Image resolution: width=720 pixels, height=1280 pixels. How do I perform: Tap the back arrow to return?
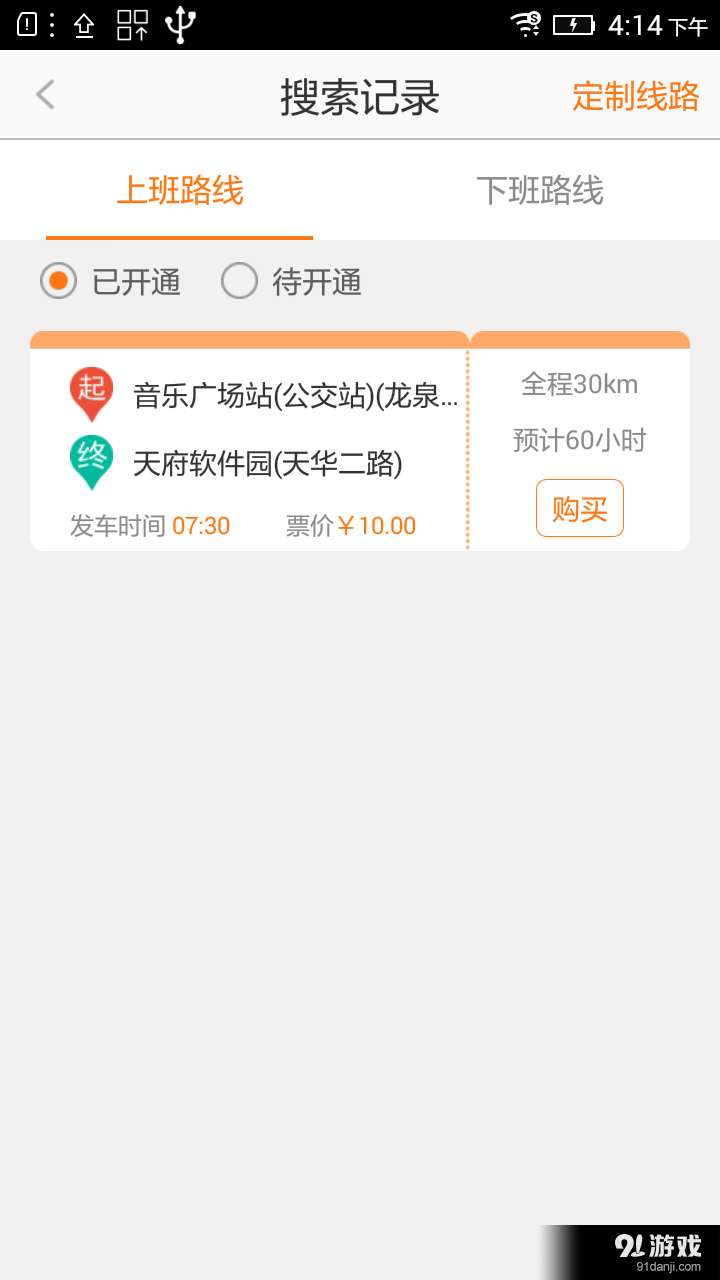coord(44,94)
